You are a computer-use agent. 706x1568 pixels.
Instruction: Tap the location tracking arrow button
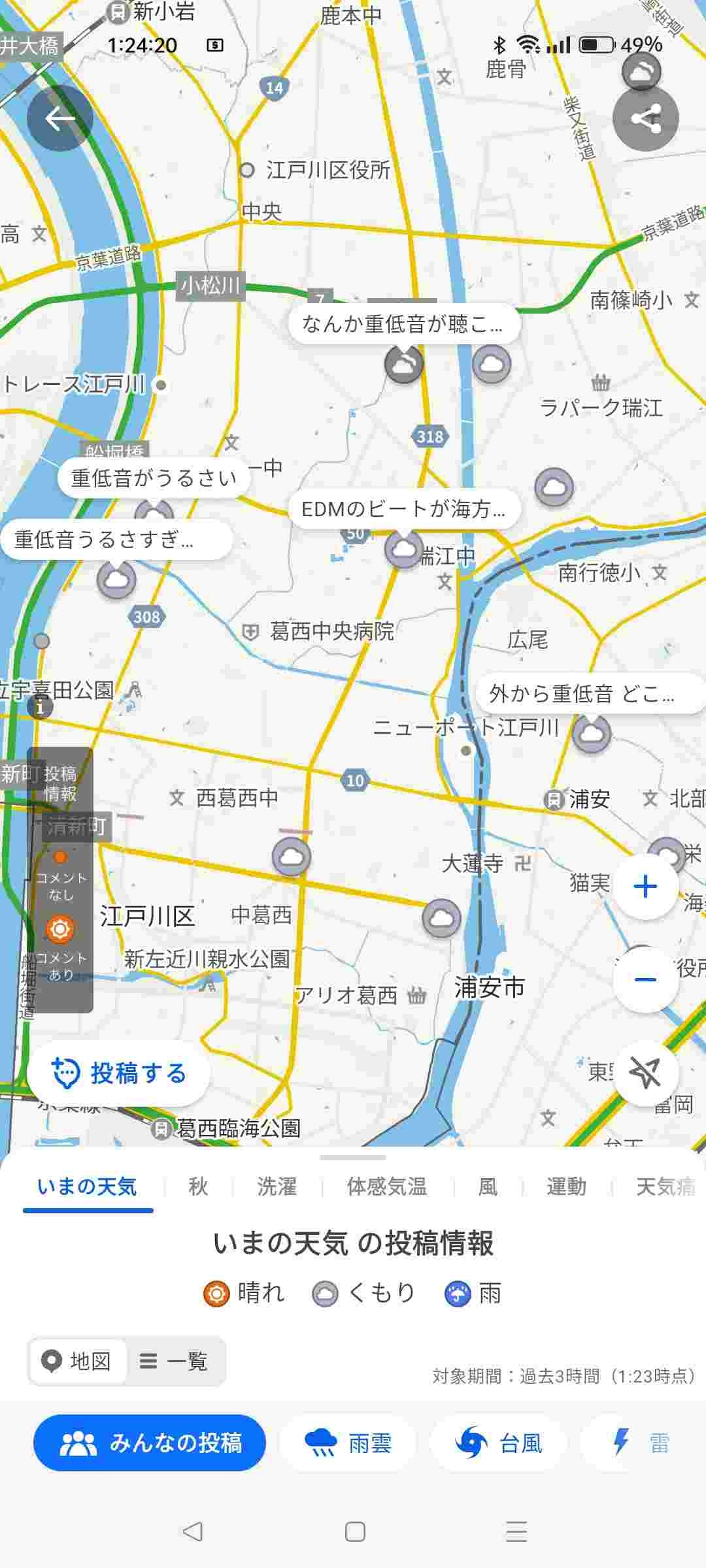click(645, 1073)
